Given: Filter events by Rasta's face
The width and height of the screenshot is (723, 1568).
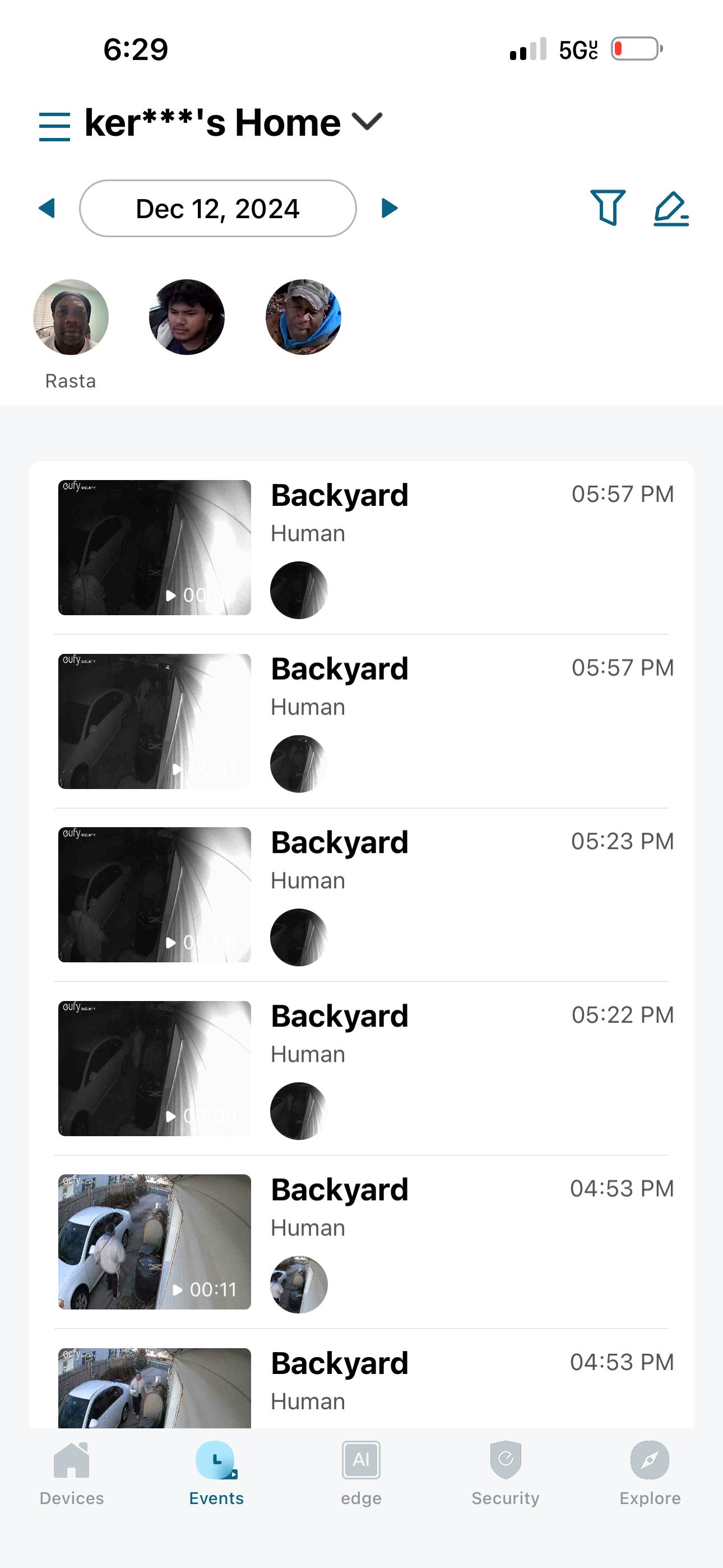Looking at the screenshot, I should pyautogui.click(x=71, y=317).
